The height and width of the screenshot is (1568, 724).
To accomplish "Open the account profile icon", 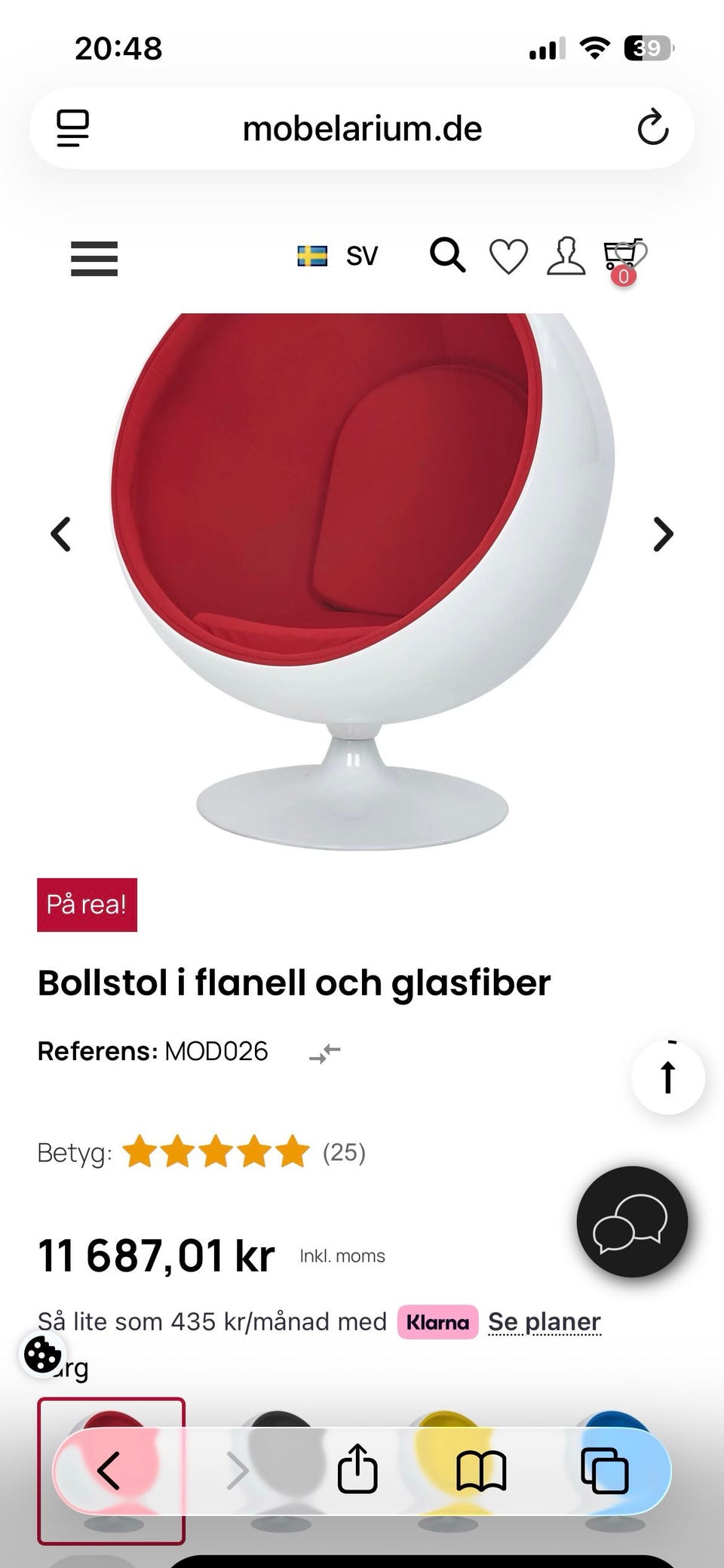I will pos(566,257).
